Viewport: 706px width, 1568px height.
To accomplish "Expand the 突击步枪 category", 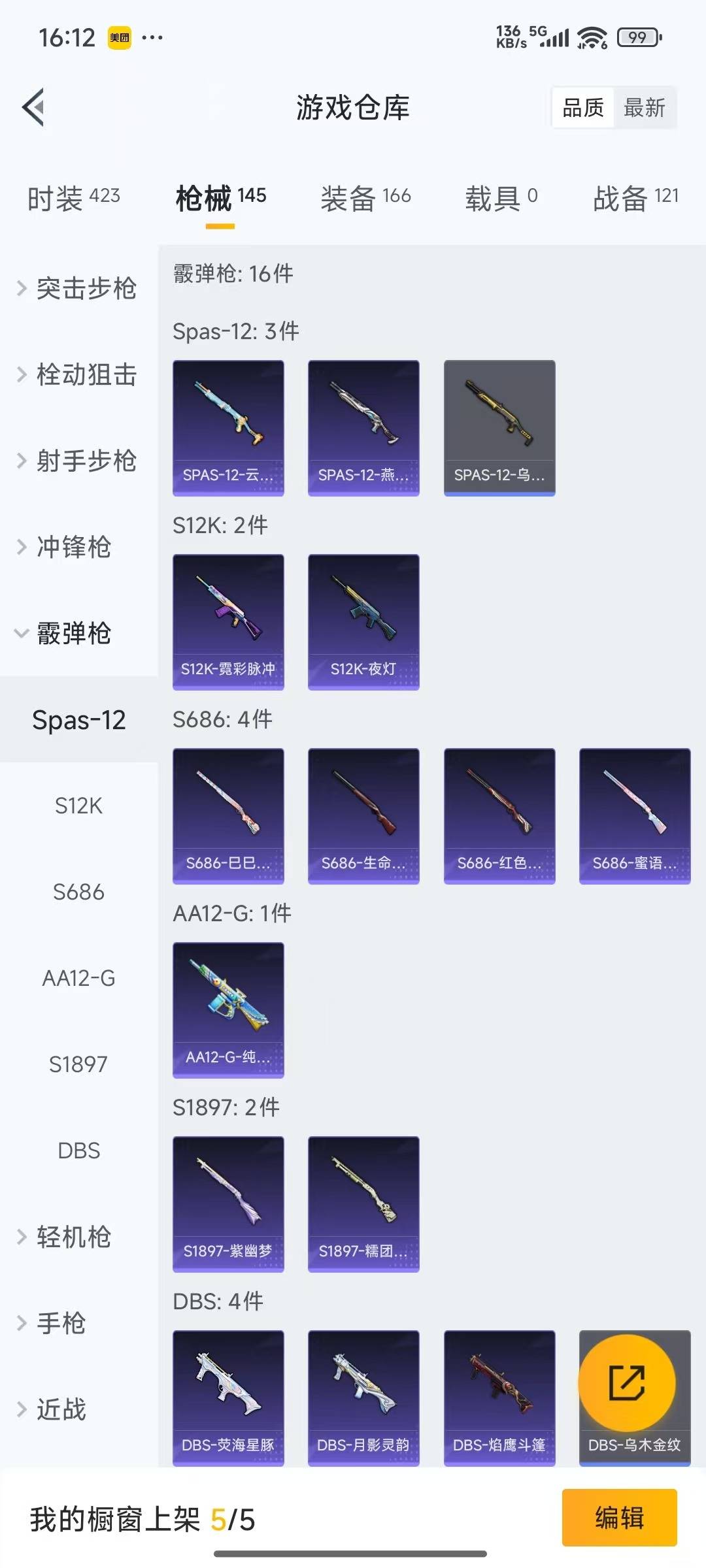I will (x=78, y=288).
